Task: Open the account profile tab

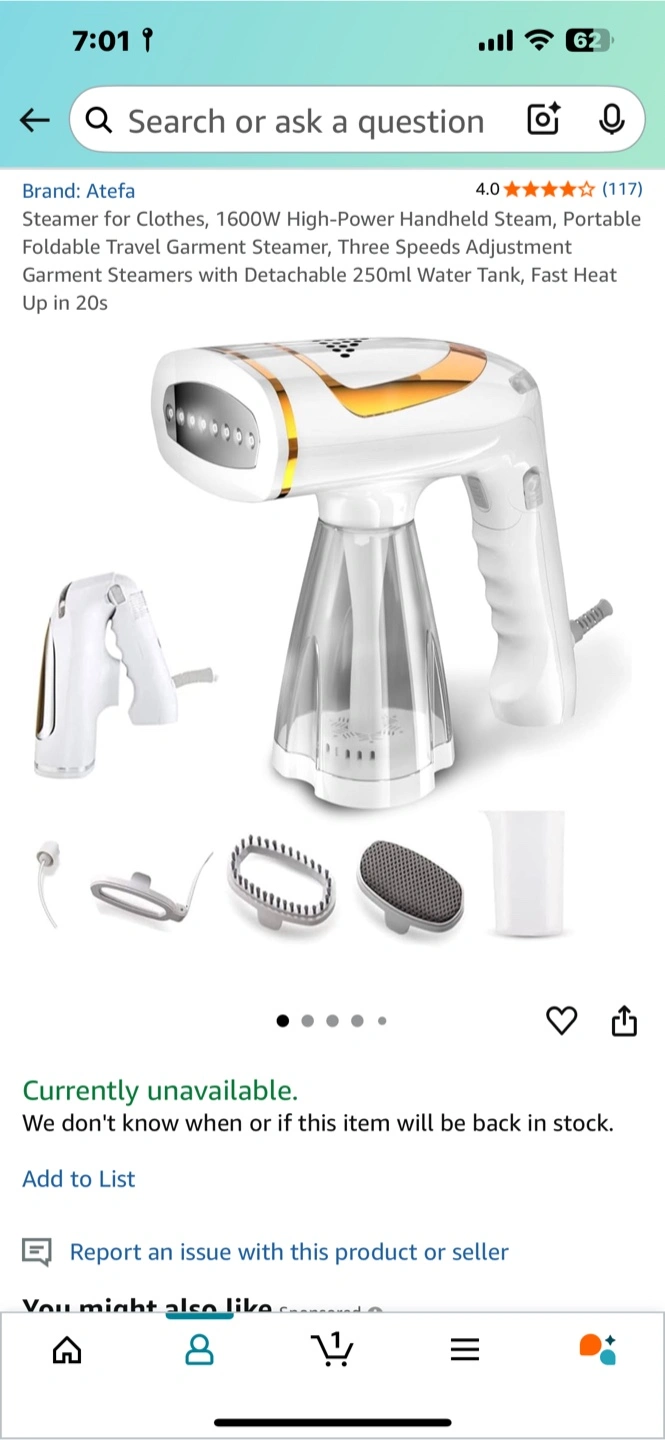Action: click(200, 1350)
